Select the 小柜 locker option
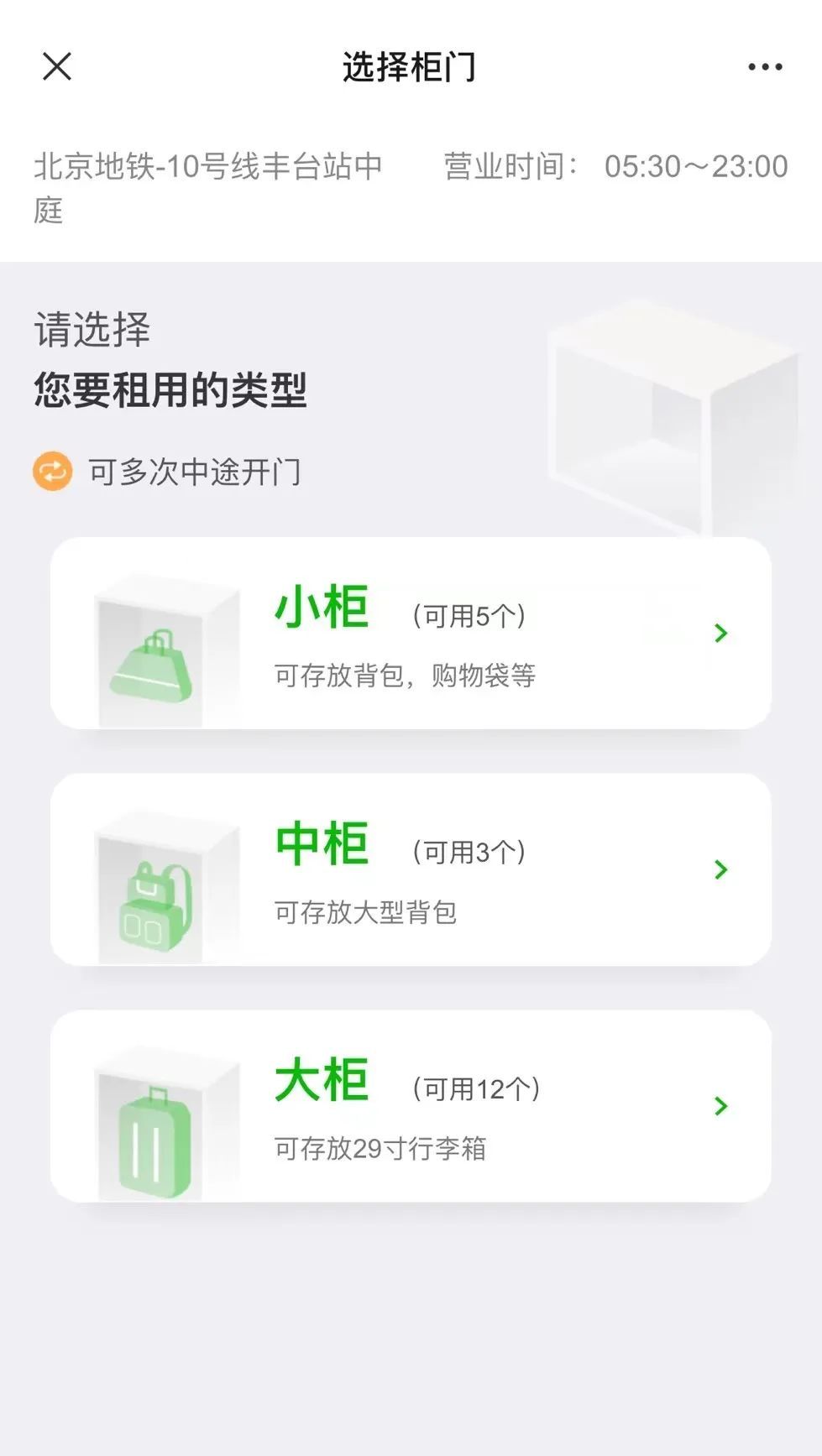The height and width of the screenshot is (1456, 822). (x=411, y=634)
